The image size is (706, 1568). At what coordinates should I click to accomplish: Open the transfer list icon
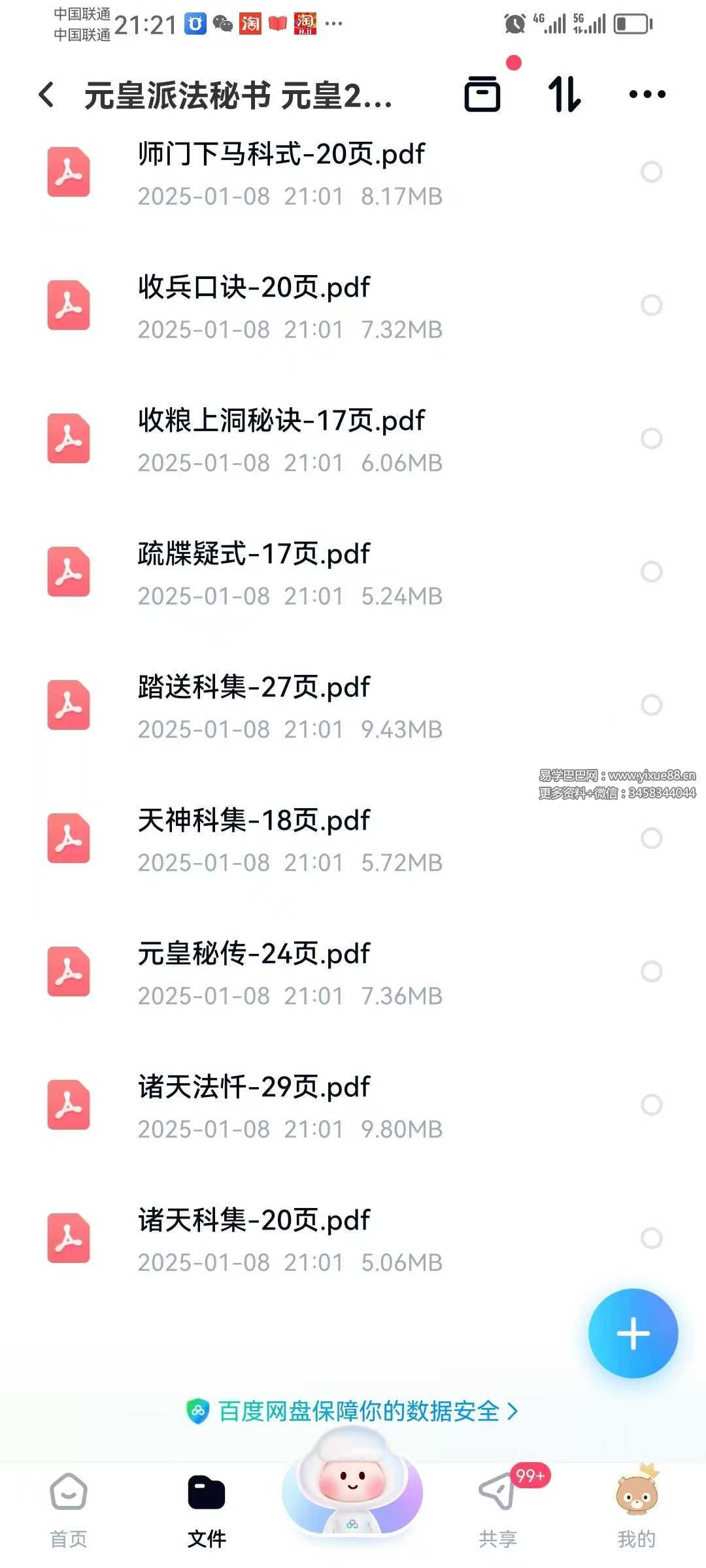tap(483, 94)
